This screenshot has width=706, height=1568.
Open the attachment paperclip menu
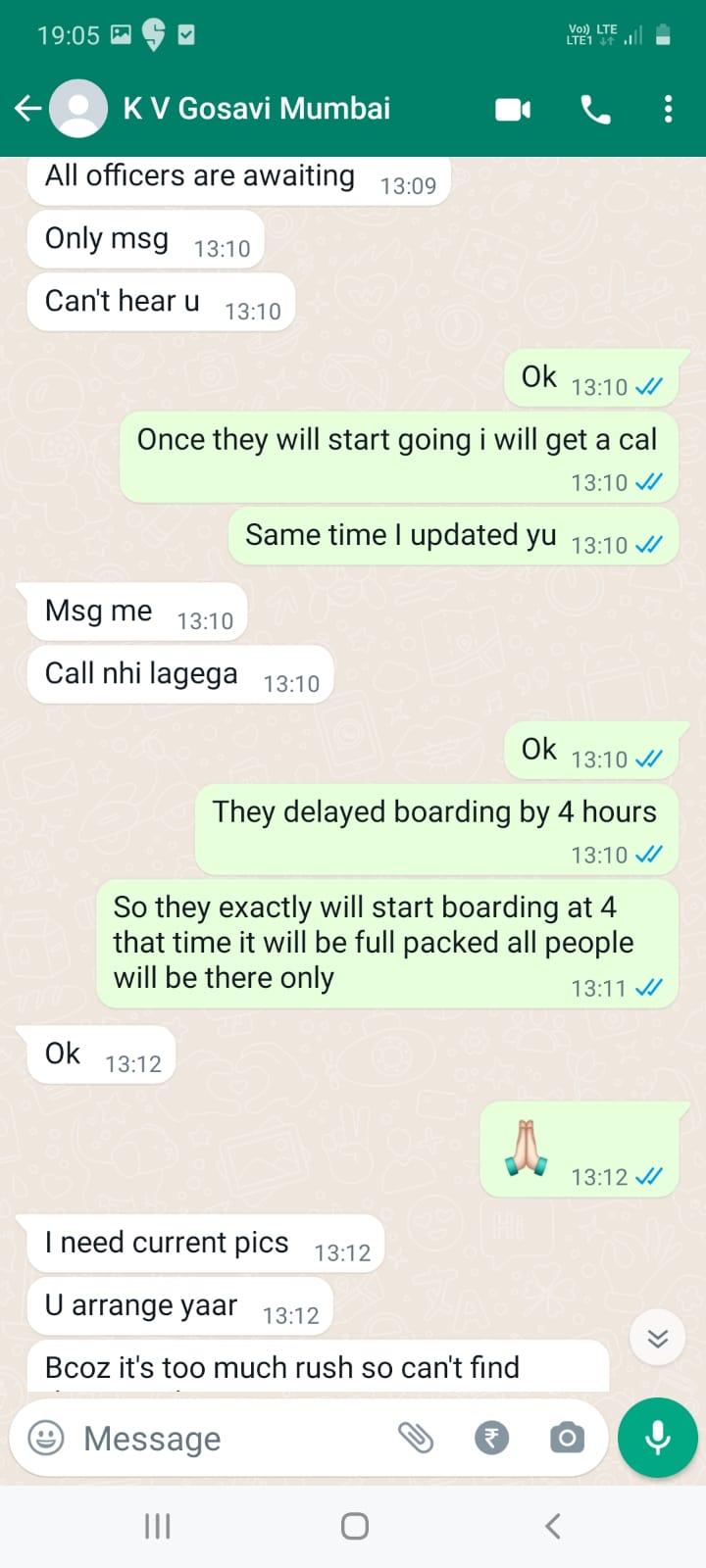416,1438
